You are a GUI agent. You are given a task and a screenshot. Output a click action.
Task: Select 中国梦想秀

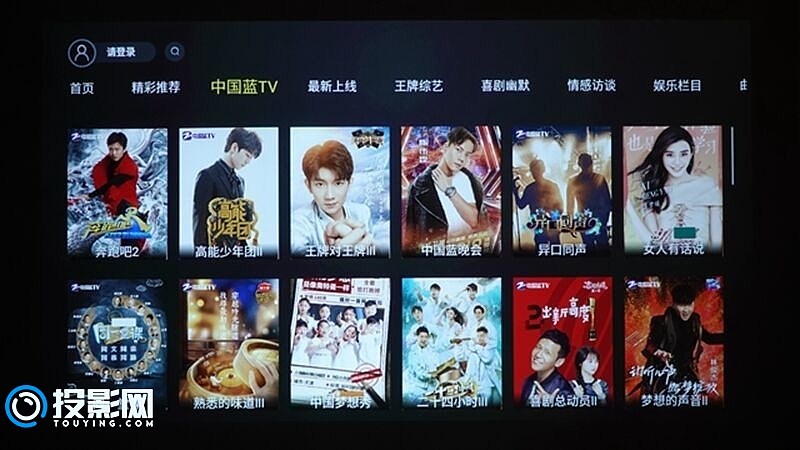click(339, 342)
